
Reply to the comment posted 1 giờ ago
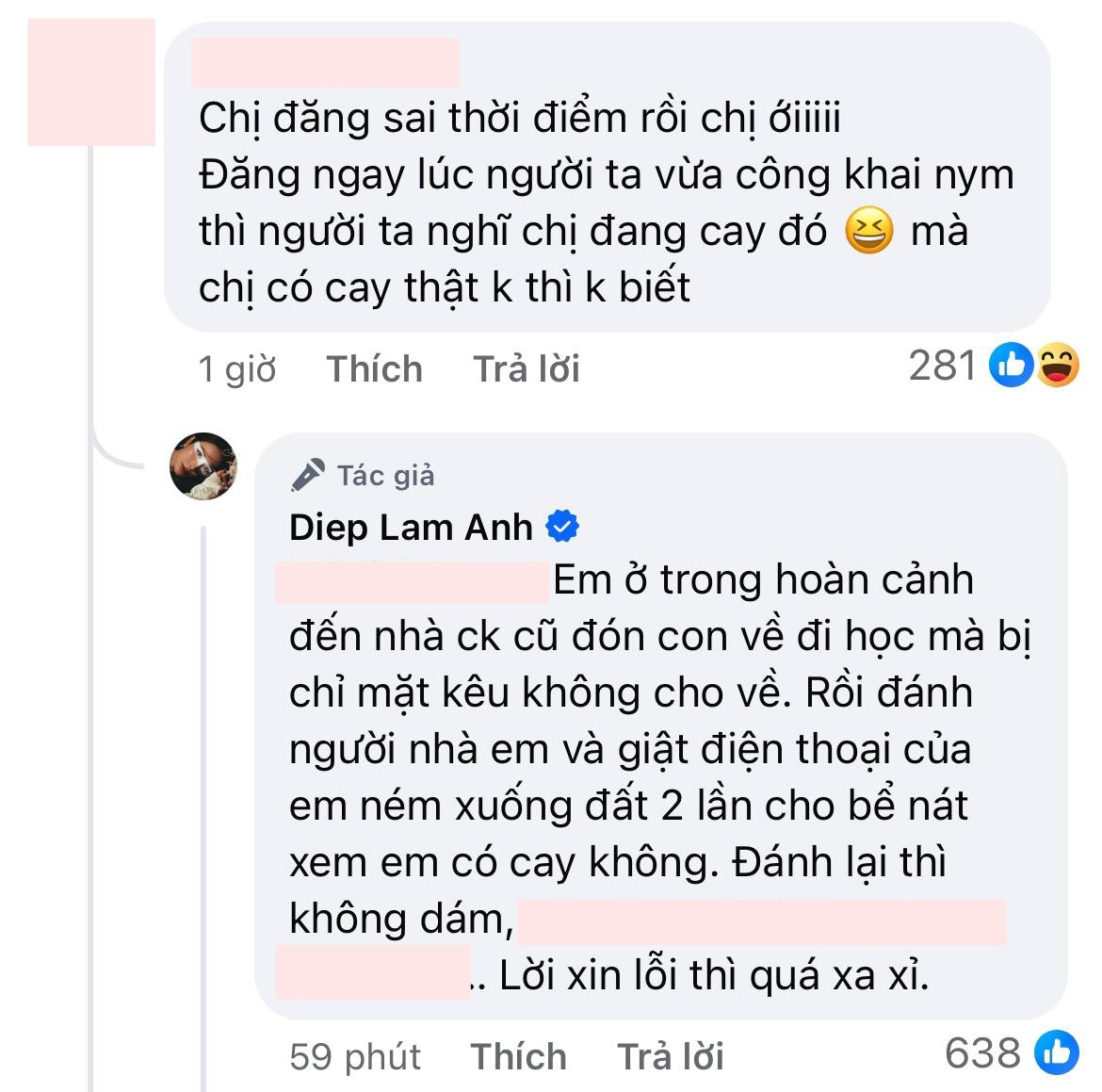[526, 368]
